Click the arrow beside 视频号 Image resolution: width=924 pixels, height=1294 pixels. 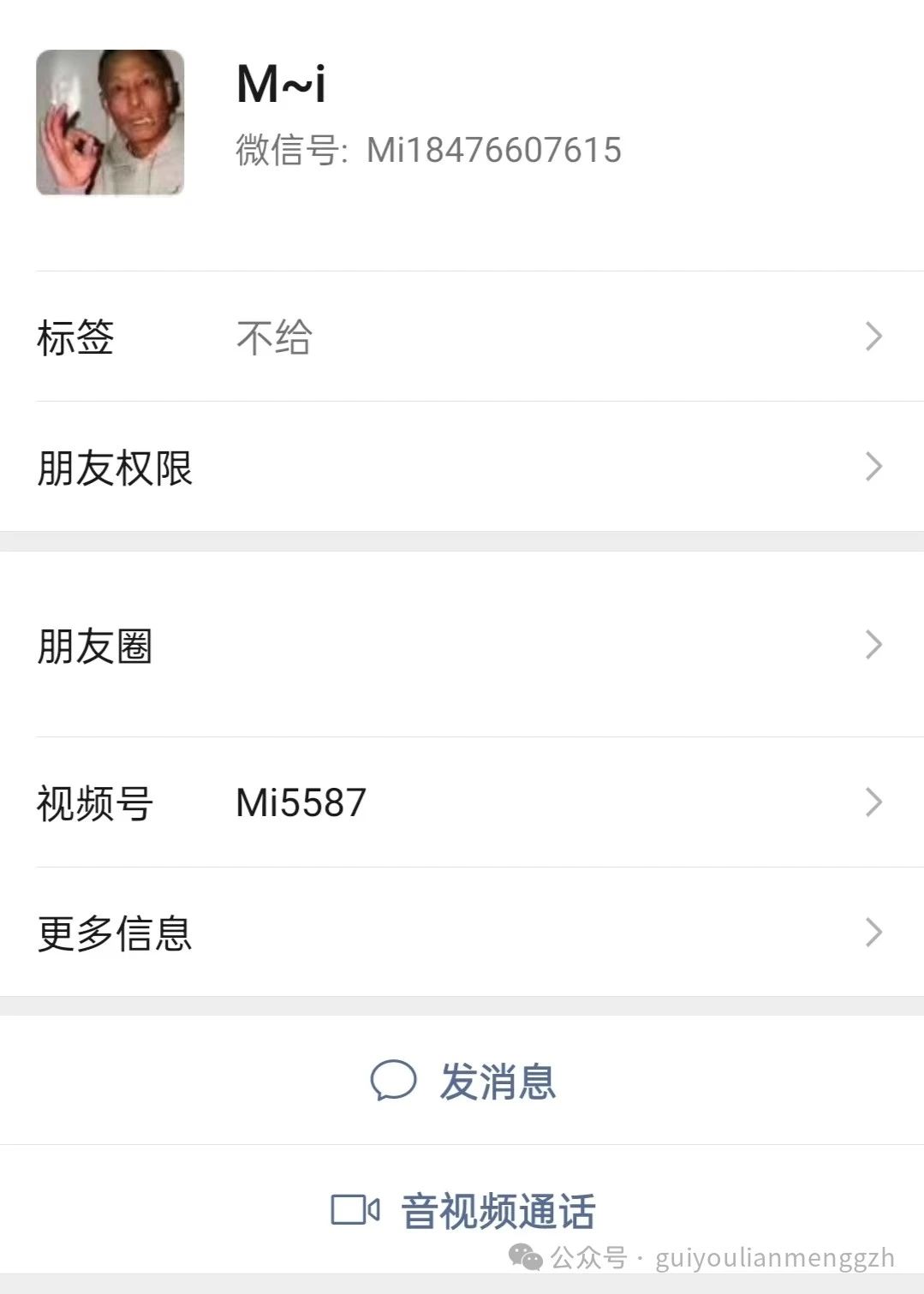(873, 802)
